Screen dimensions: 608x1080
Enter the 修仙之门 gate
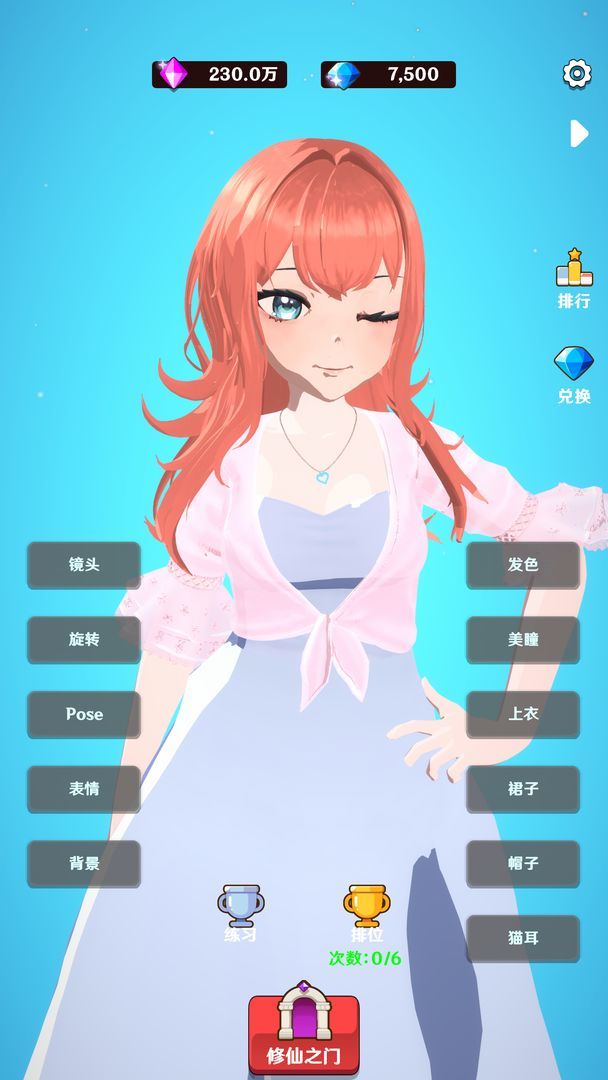(304, 1028)
